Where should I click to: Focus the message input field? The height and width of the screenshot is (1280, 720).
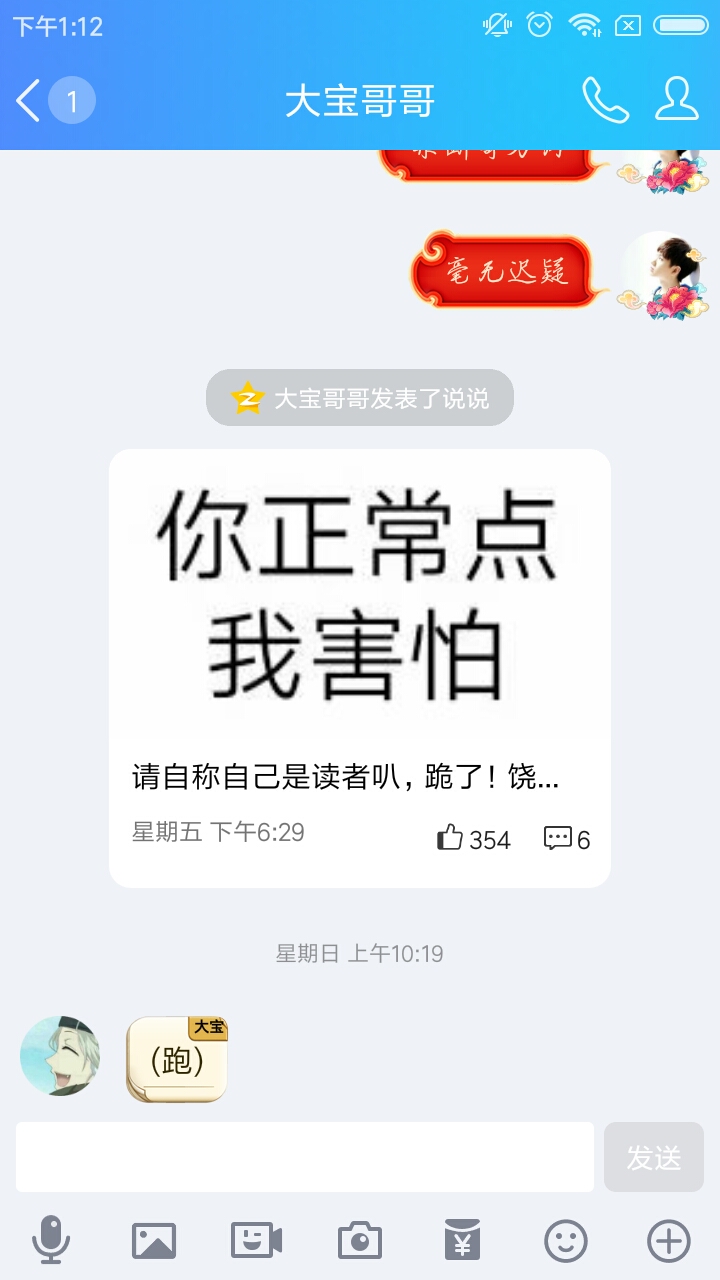coord(304,1157)
